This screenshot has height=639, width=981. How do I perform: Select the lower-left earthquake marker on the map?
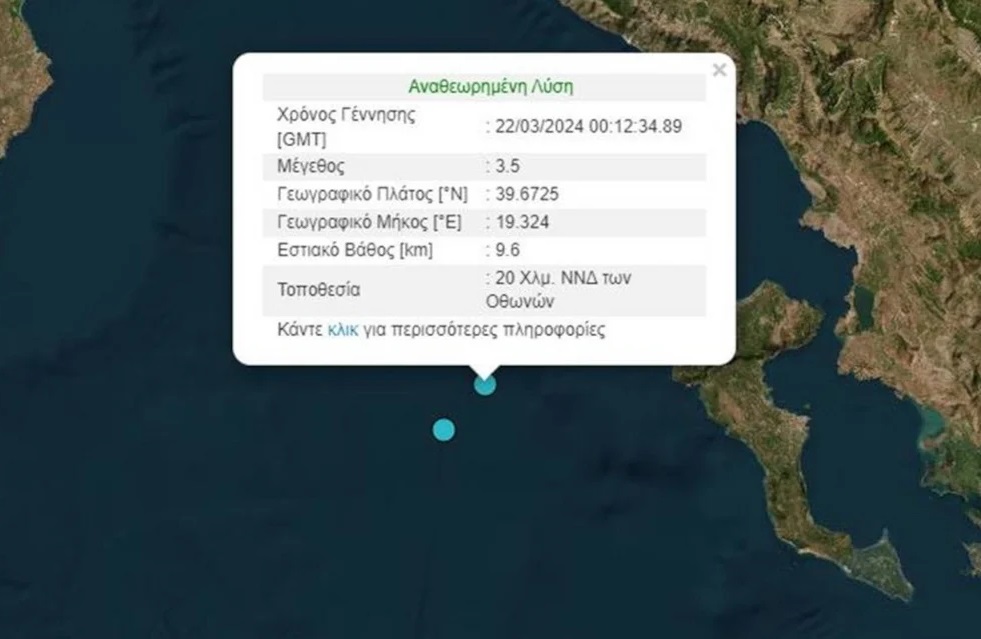[444, 430]
